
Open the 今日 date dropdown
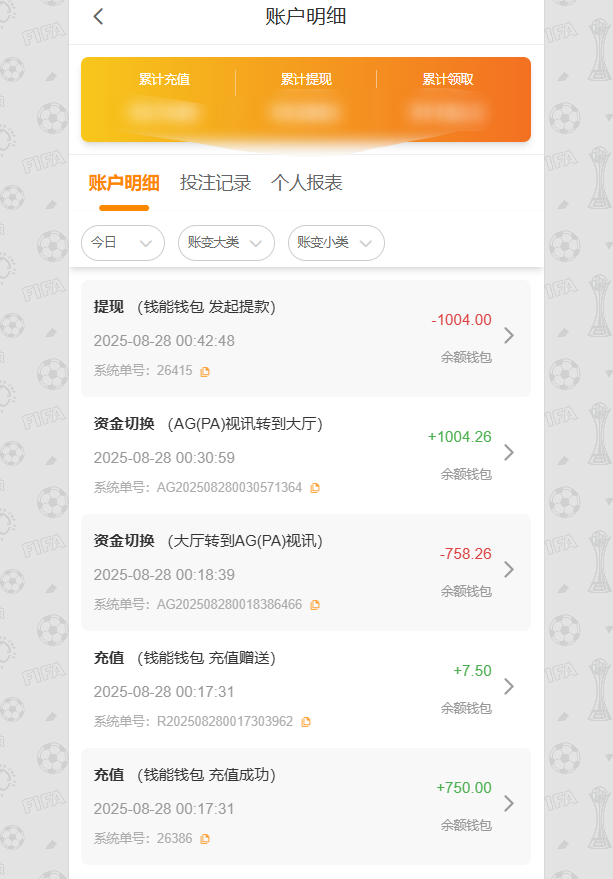point(122,243)
